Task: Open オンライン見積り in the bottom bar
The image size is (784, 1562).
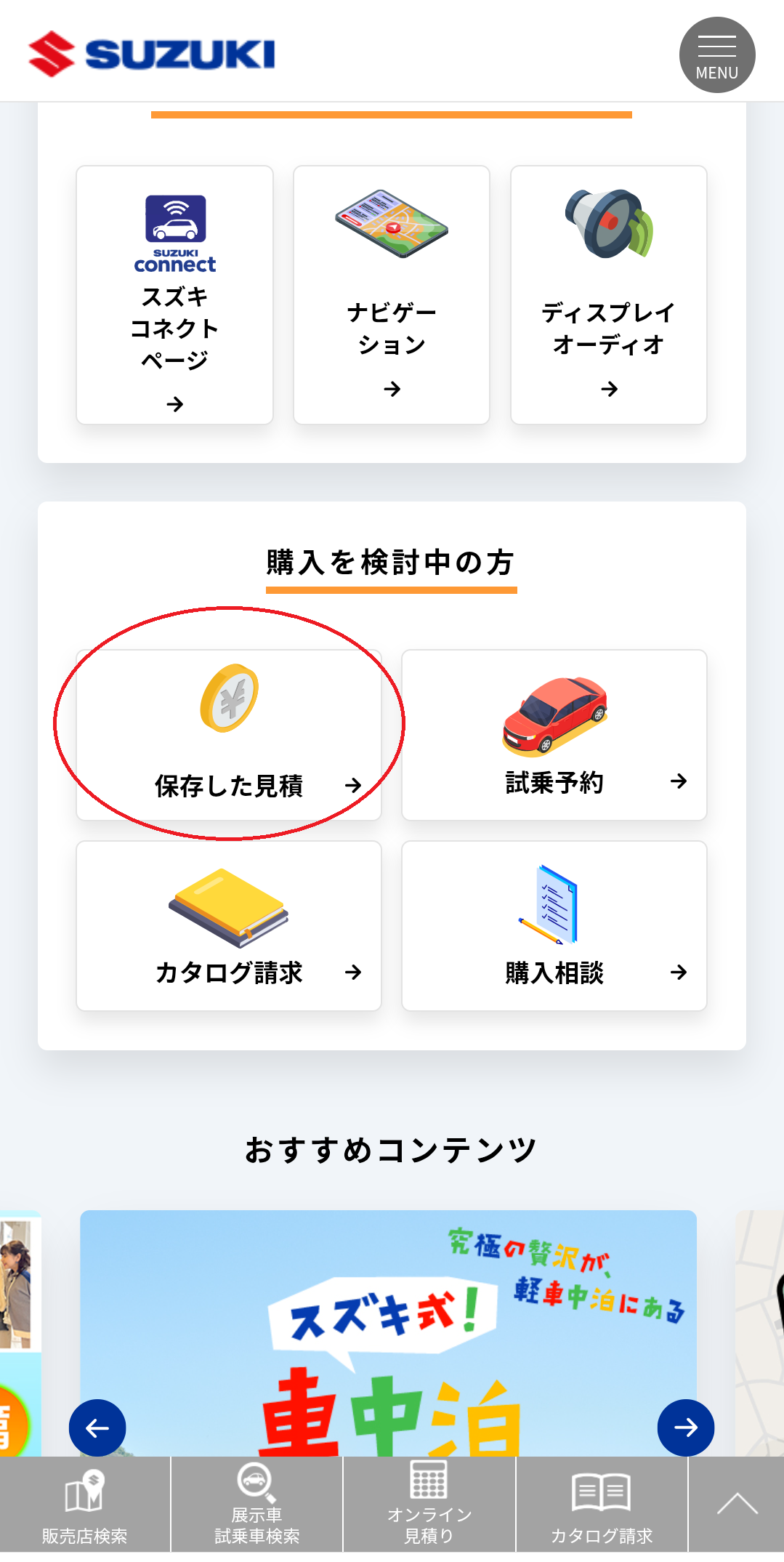Action: (429, 1505)
